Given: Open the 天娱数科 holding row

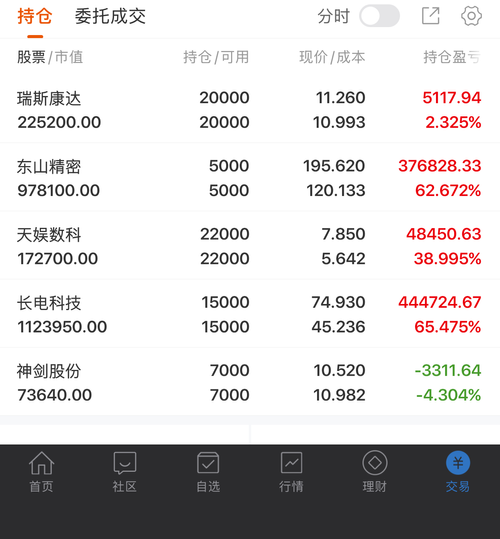Looking at the screenshot, I should [250, 246].
